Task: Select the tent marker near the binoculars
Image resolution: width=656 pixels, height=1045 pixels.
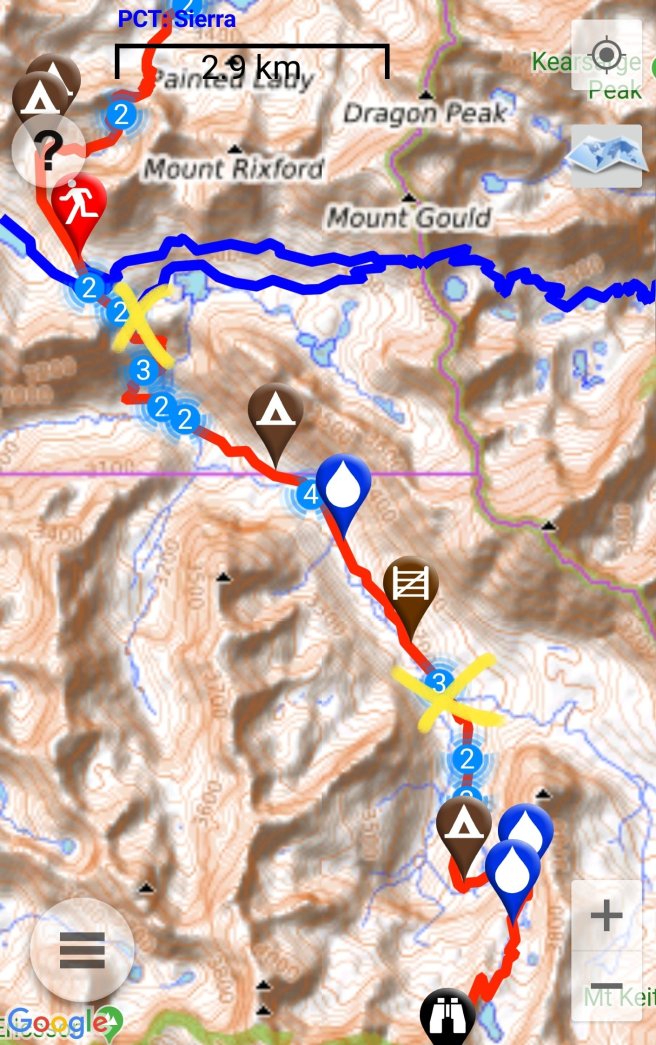Action: click(x=464, y=829)
